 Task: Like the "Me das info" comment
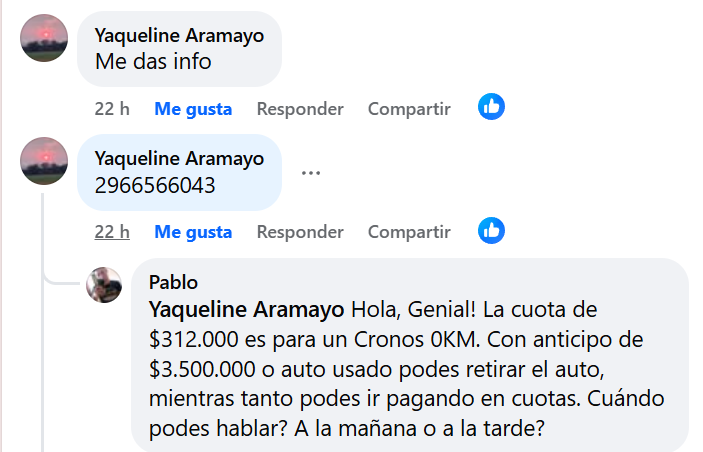(x=193, y=109)
